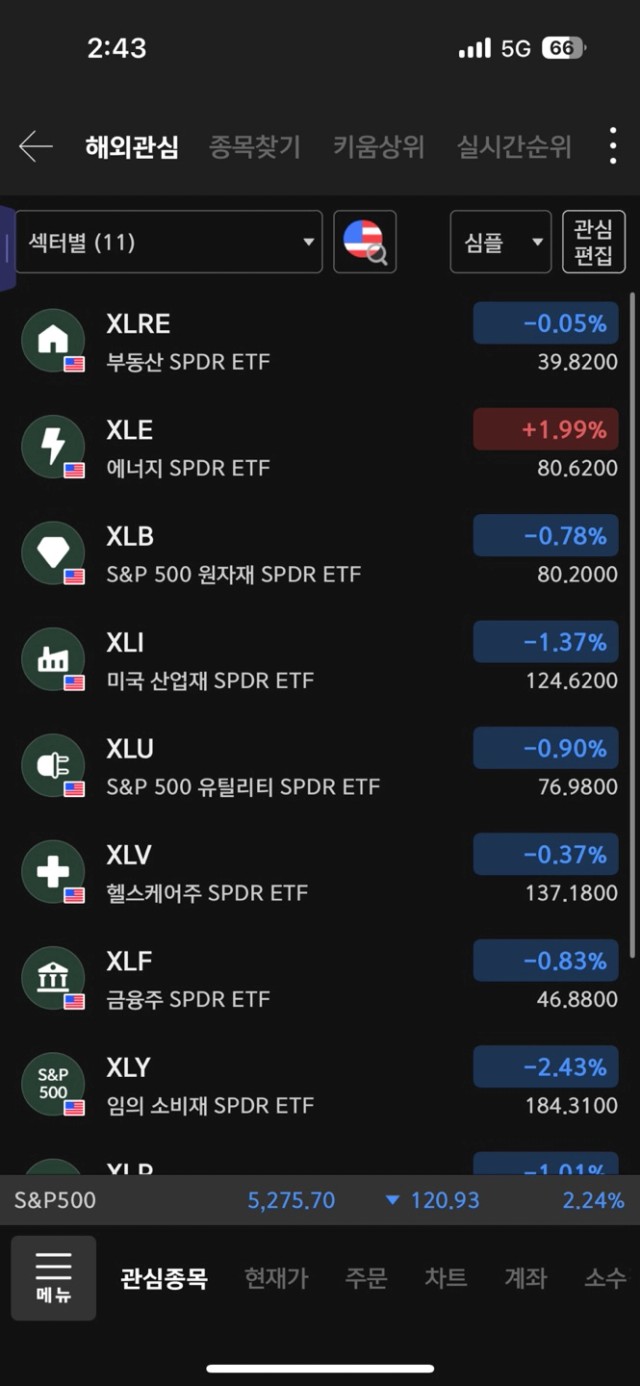Select XLV 헬스케어주 SPDR ETF
The width and height of the screenshot is (640, 1386).
tap(320, 872)
